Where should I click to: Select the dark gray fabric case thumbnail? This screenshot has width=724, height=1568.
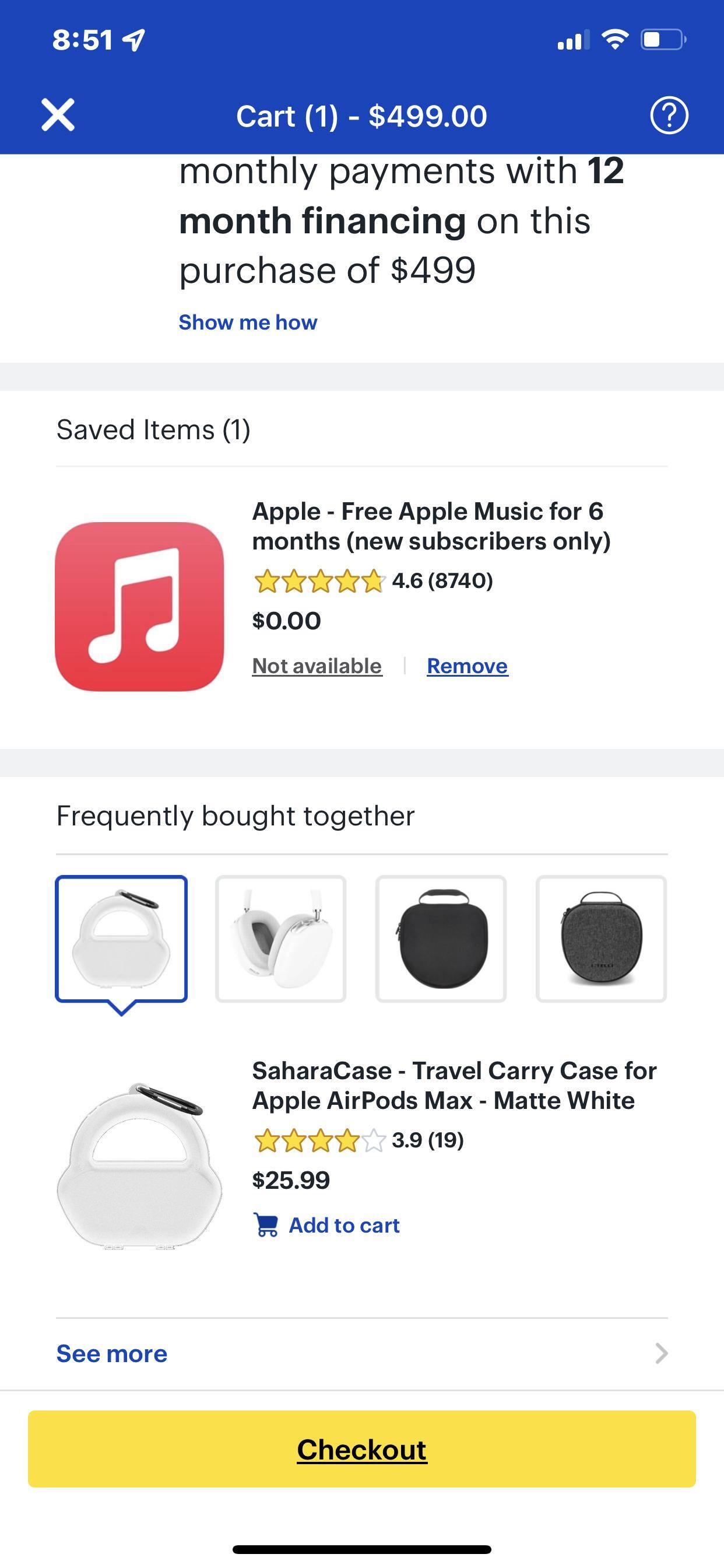tap(600, 939)
